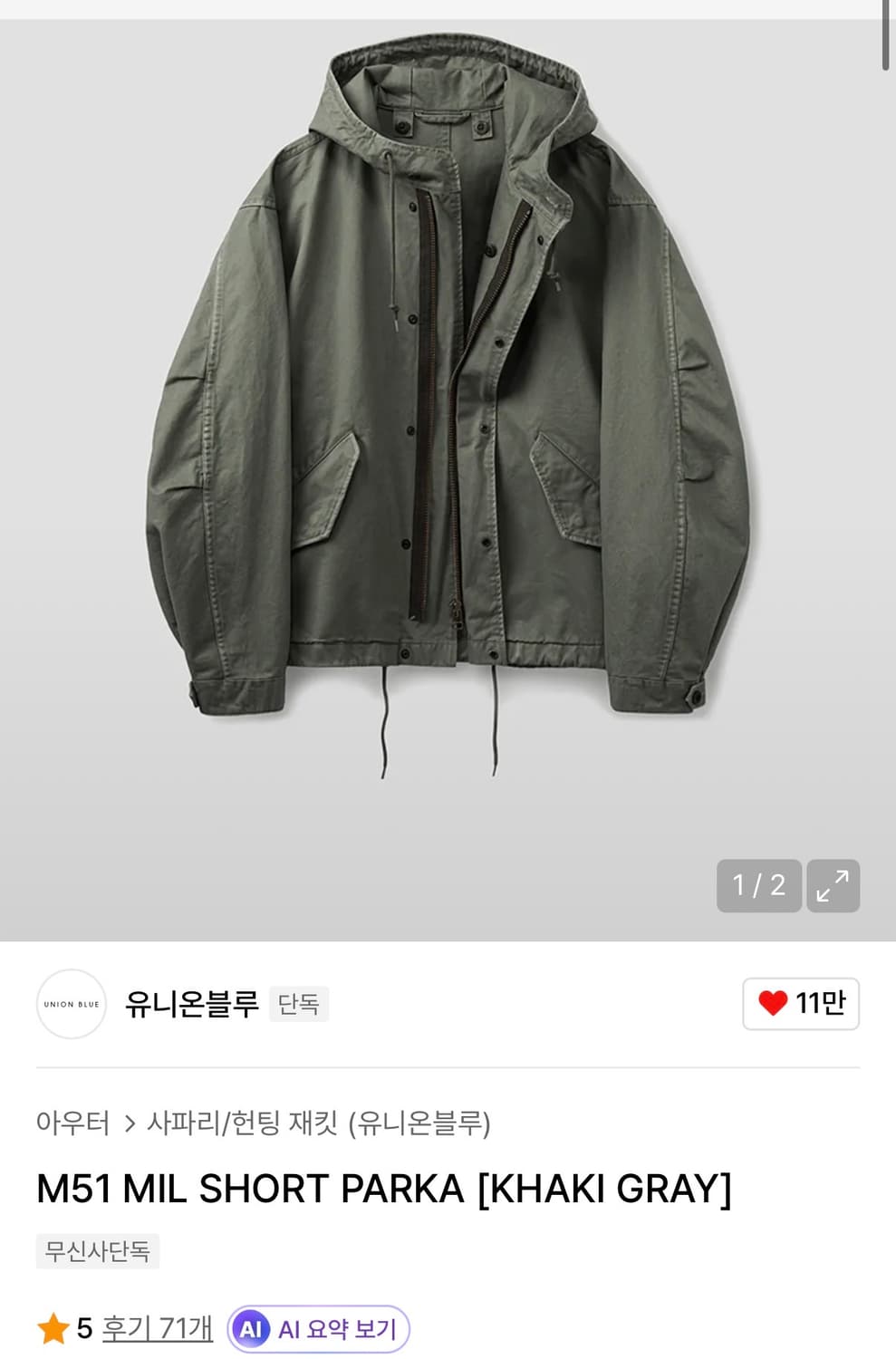The height and width of the screenshot is (1359, 896).
Task: Click the 단독 badge next to brand name
Action: pyautogui.click(x=299, y=1005)
